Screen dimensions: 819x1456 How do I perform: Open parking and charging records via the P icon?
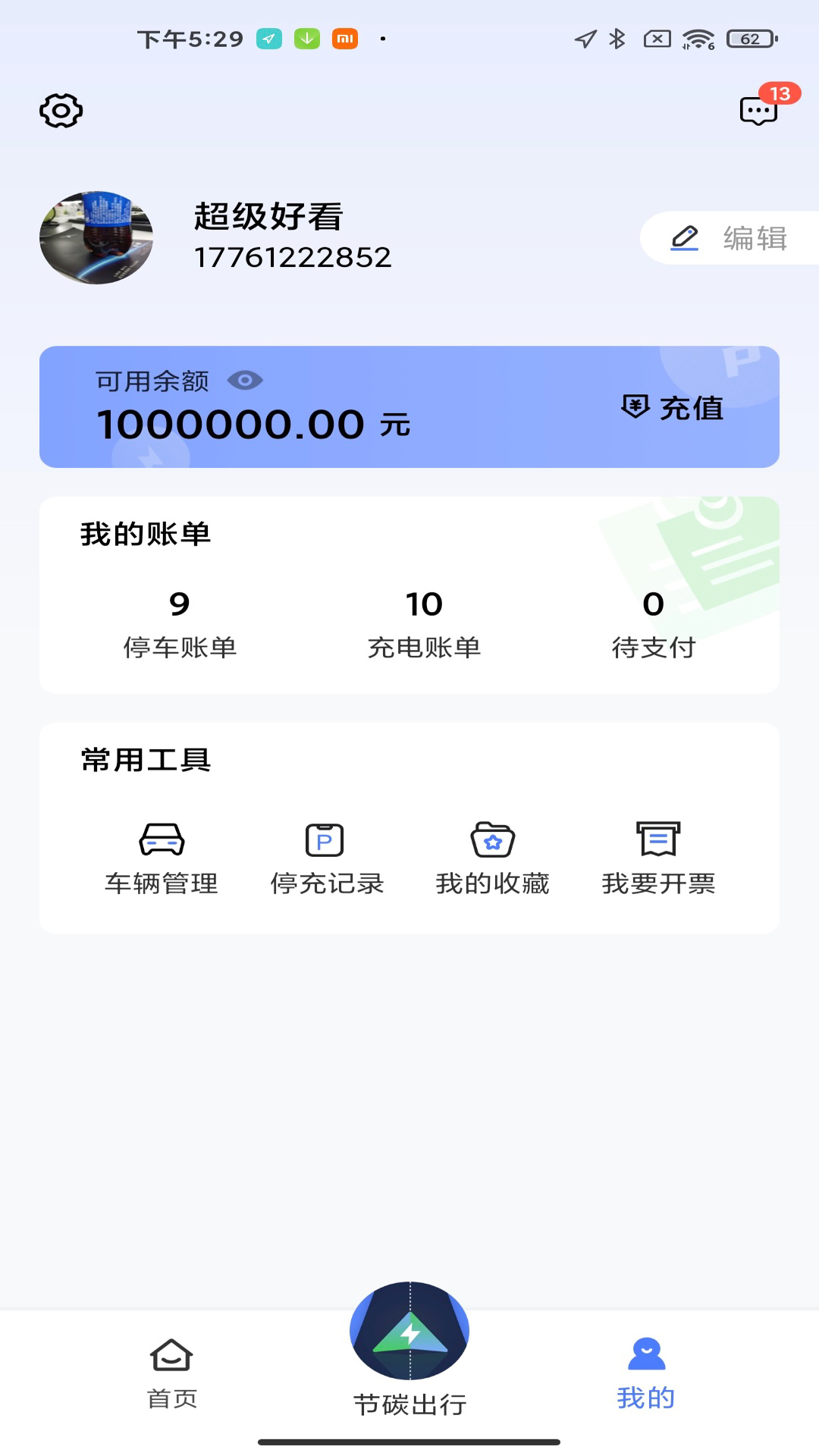328,839
